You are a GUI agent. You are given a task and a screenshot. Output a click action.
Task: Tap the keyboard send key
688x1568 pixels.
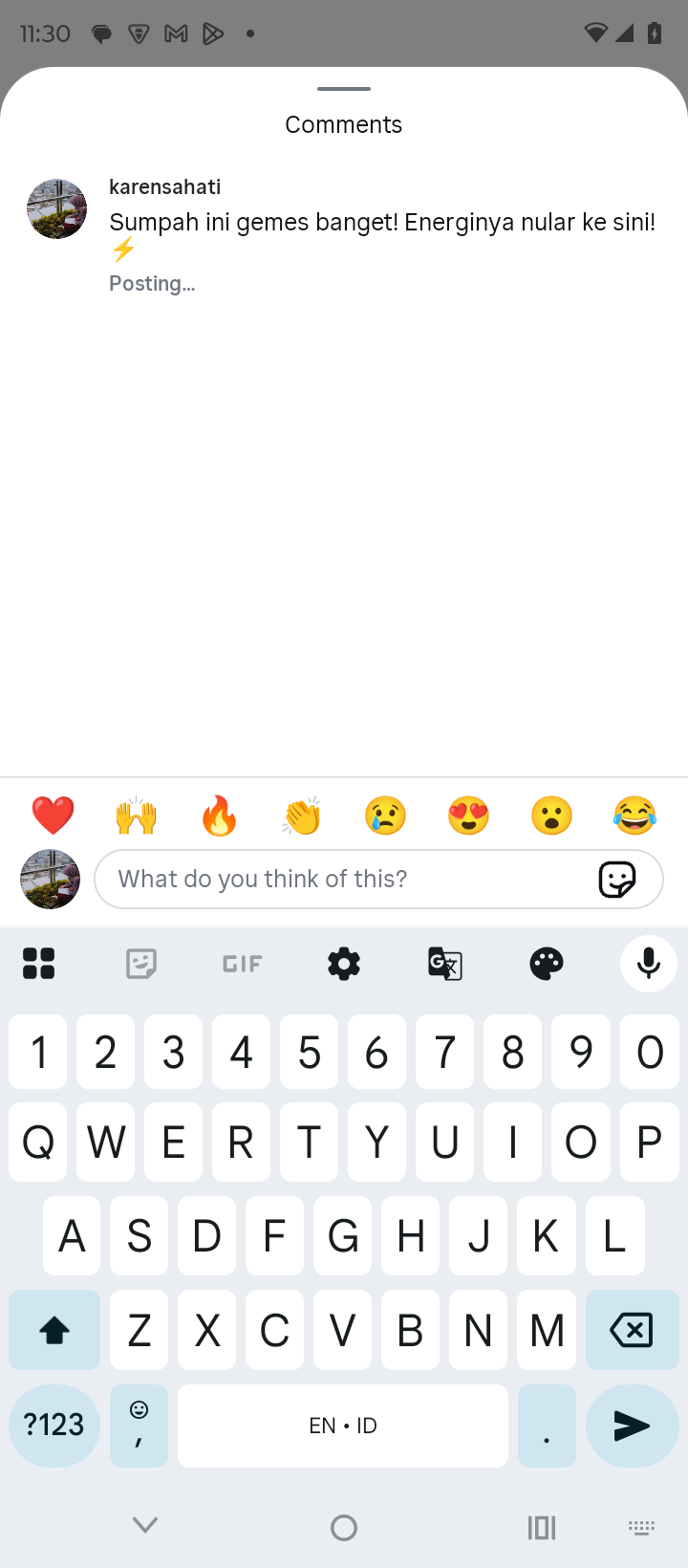tap(632, 1426)
